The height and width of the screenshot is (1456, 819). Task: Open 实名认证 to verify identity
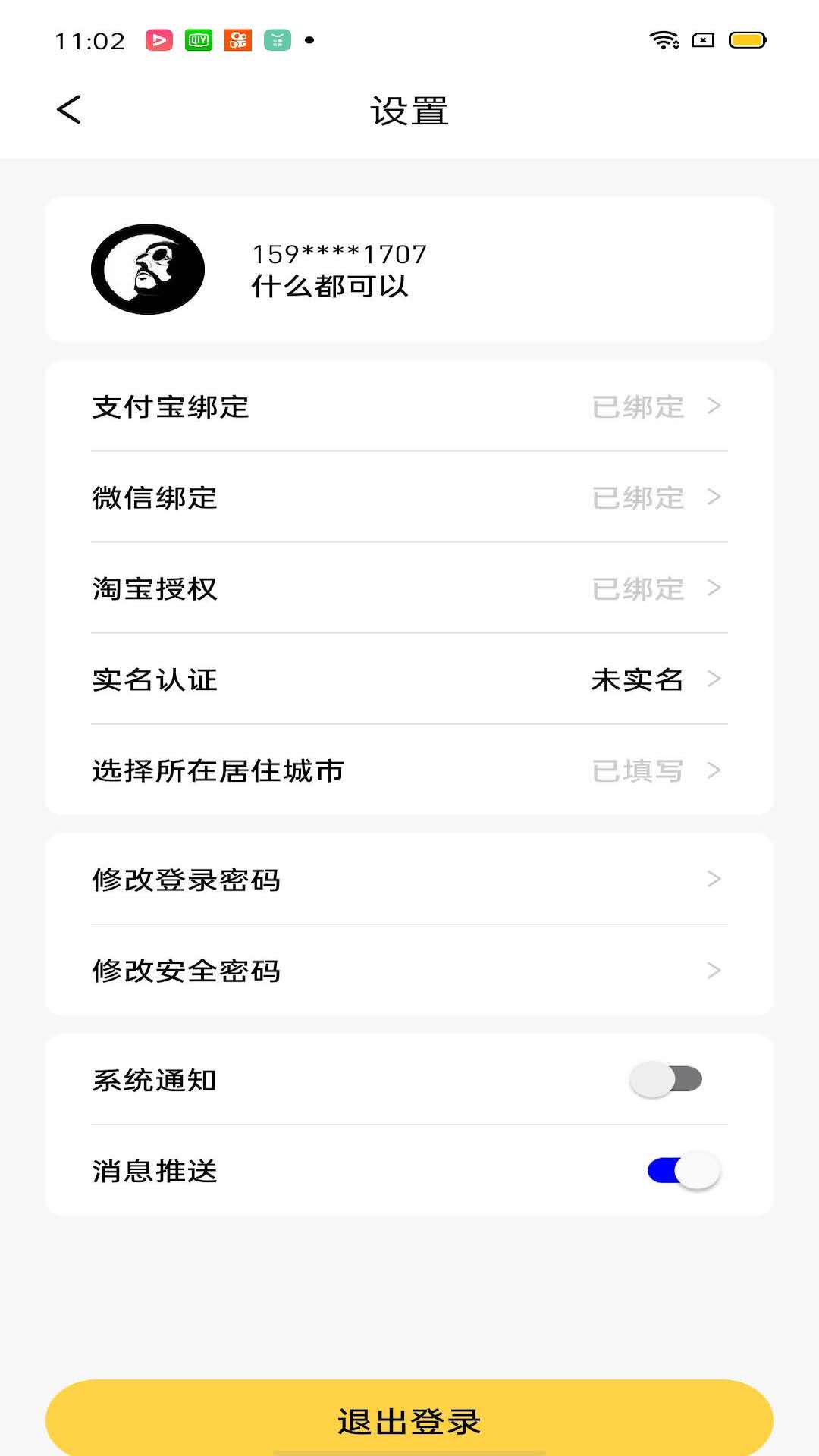[409, 680]
